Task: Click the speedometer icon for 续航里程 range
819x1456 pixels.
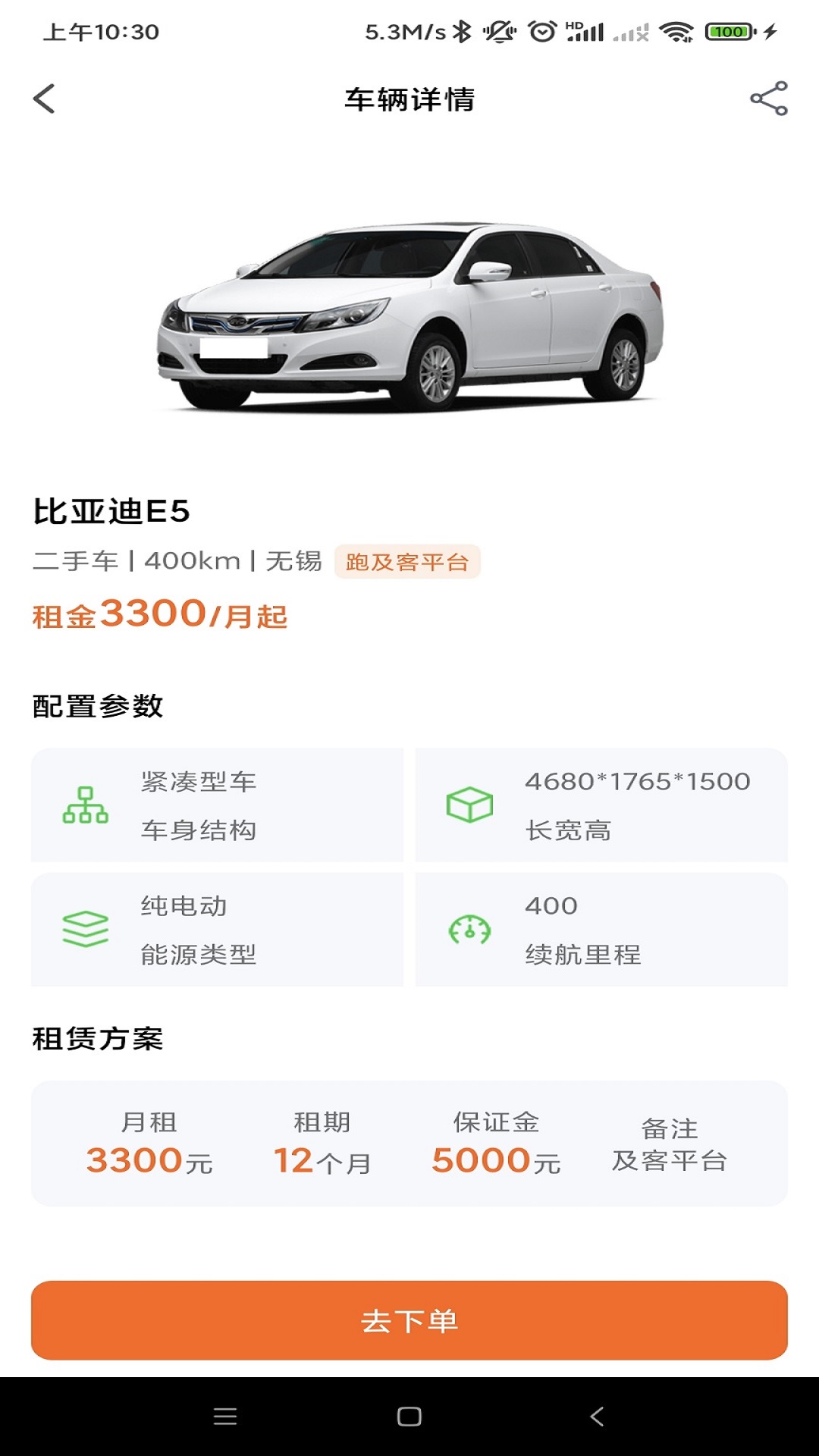Action: click(472, 929)
